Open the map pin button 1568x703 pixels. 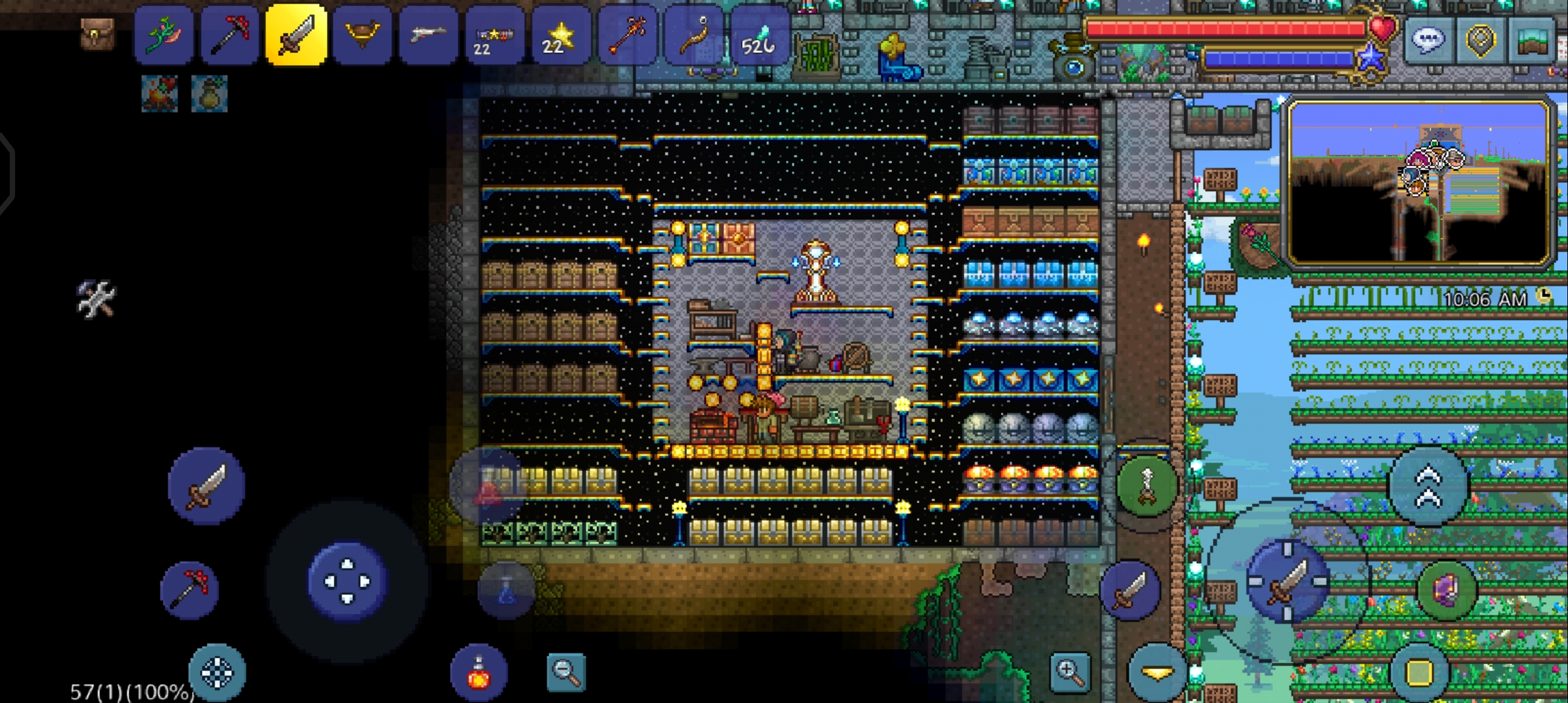[x=1480, y=40]
